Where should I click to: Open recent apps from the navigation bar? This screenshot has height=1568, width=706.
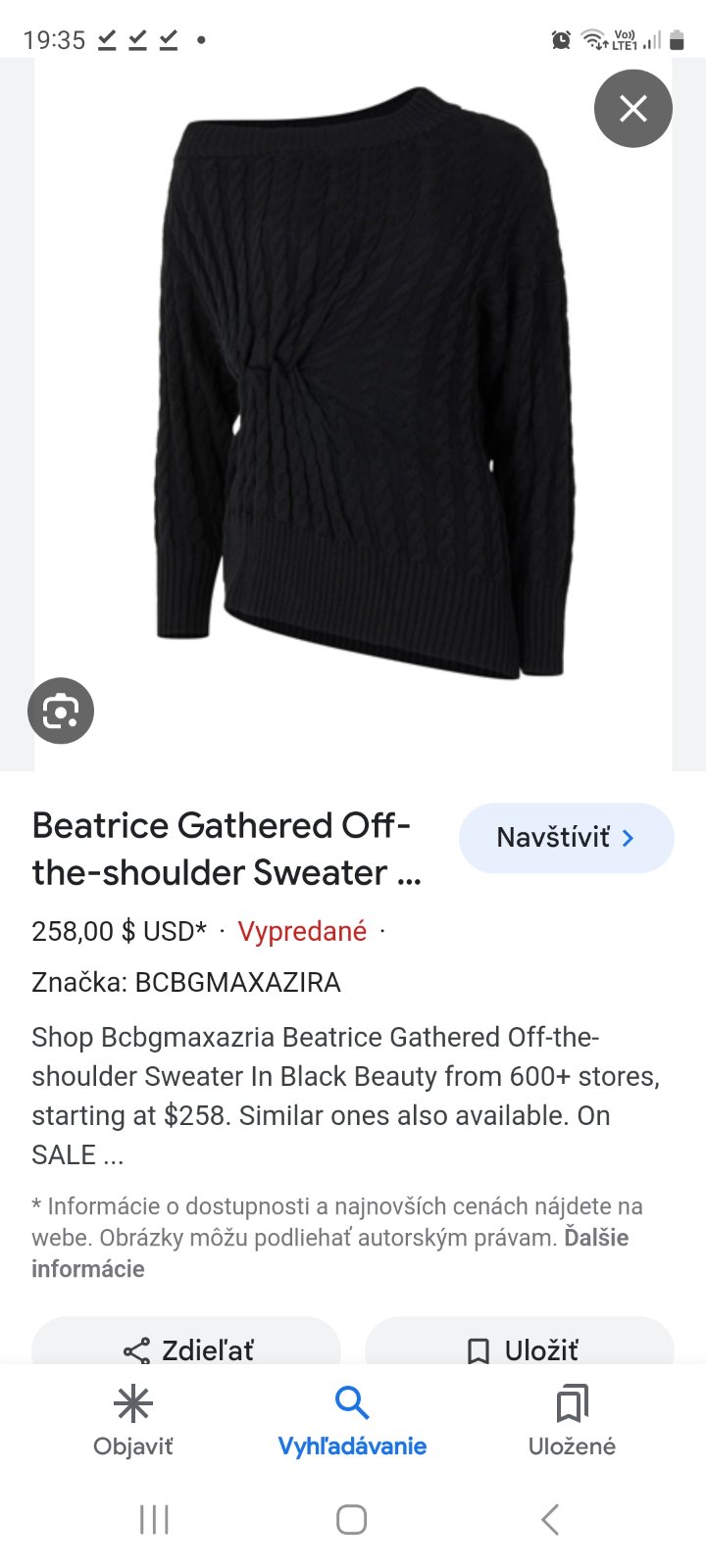pyautogui.click(x=154, y=1520)
